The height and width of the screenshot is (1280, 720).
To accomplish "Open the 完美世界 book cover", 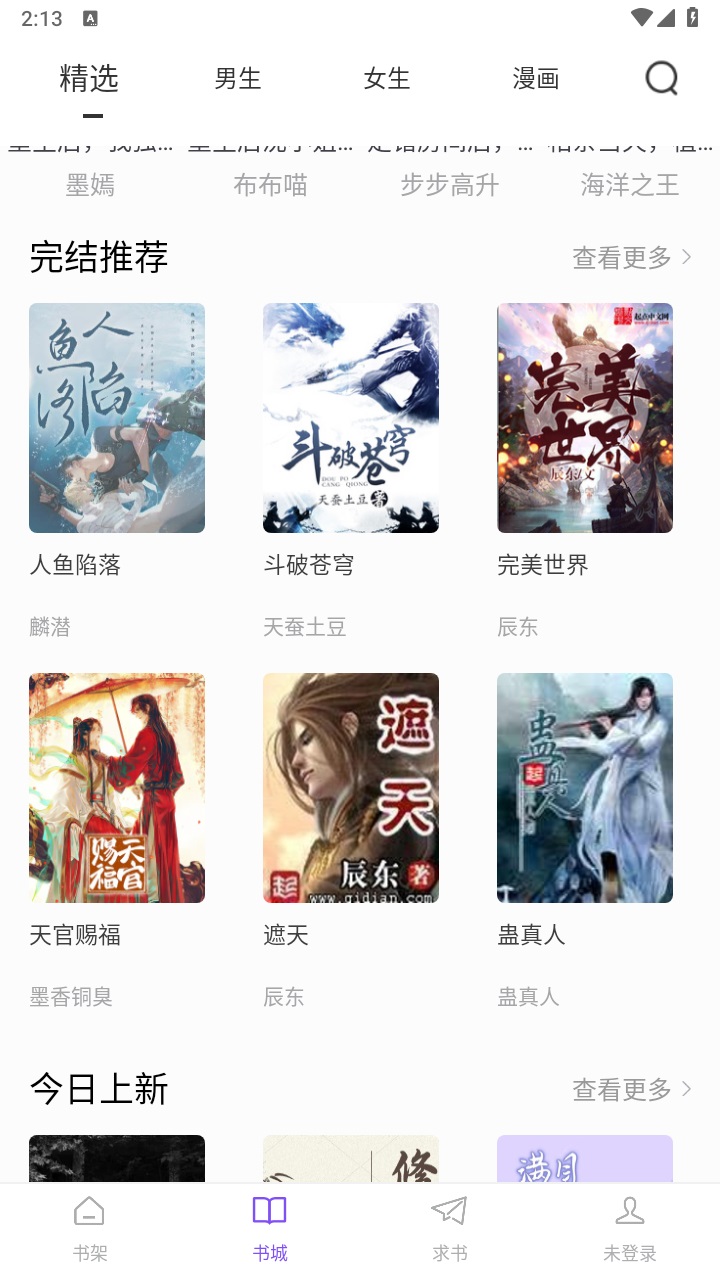I will 585,417.
